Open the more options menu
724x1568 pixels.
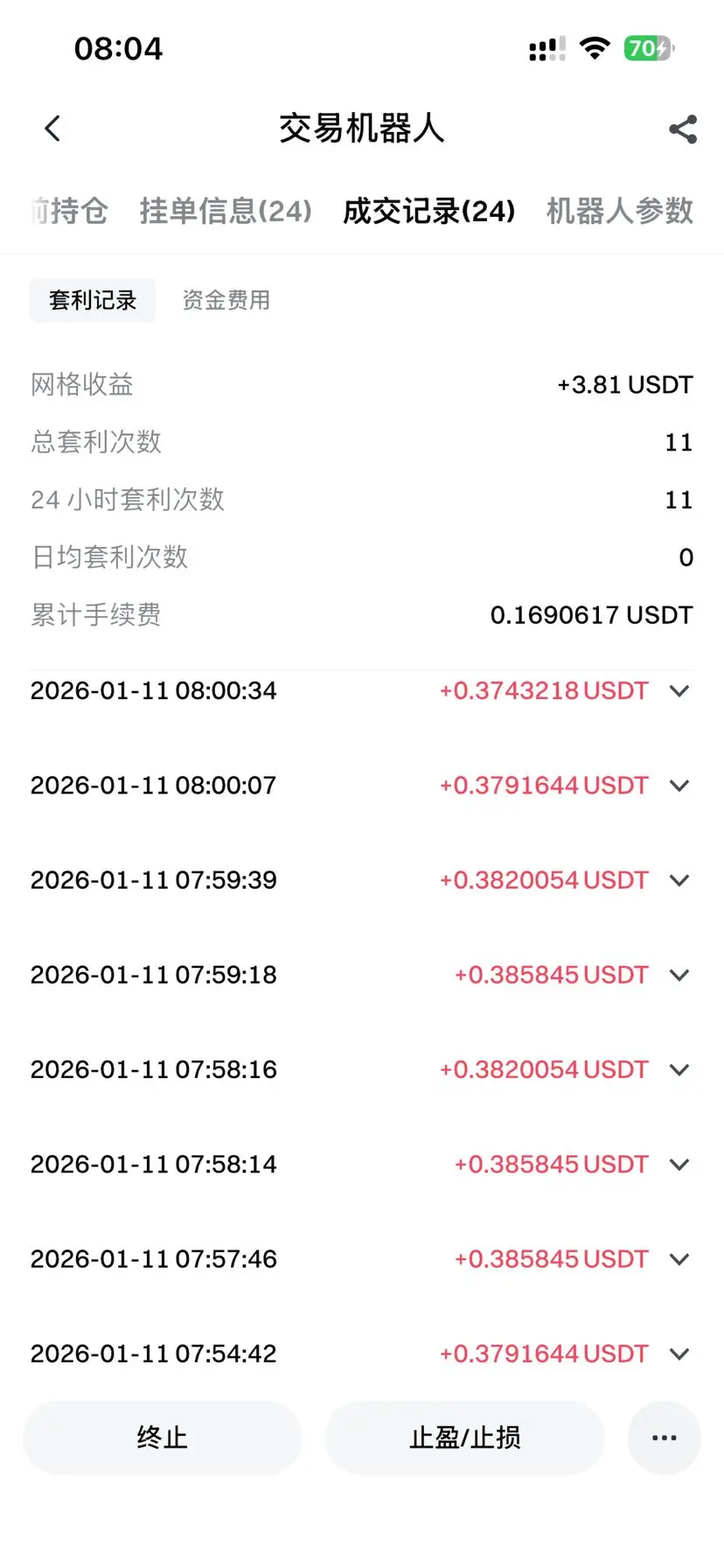coord(664,1438)
